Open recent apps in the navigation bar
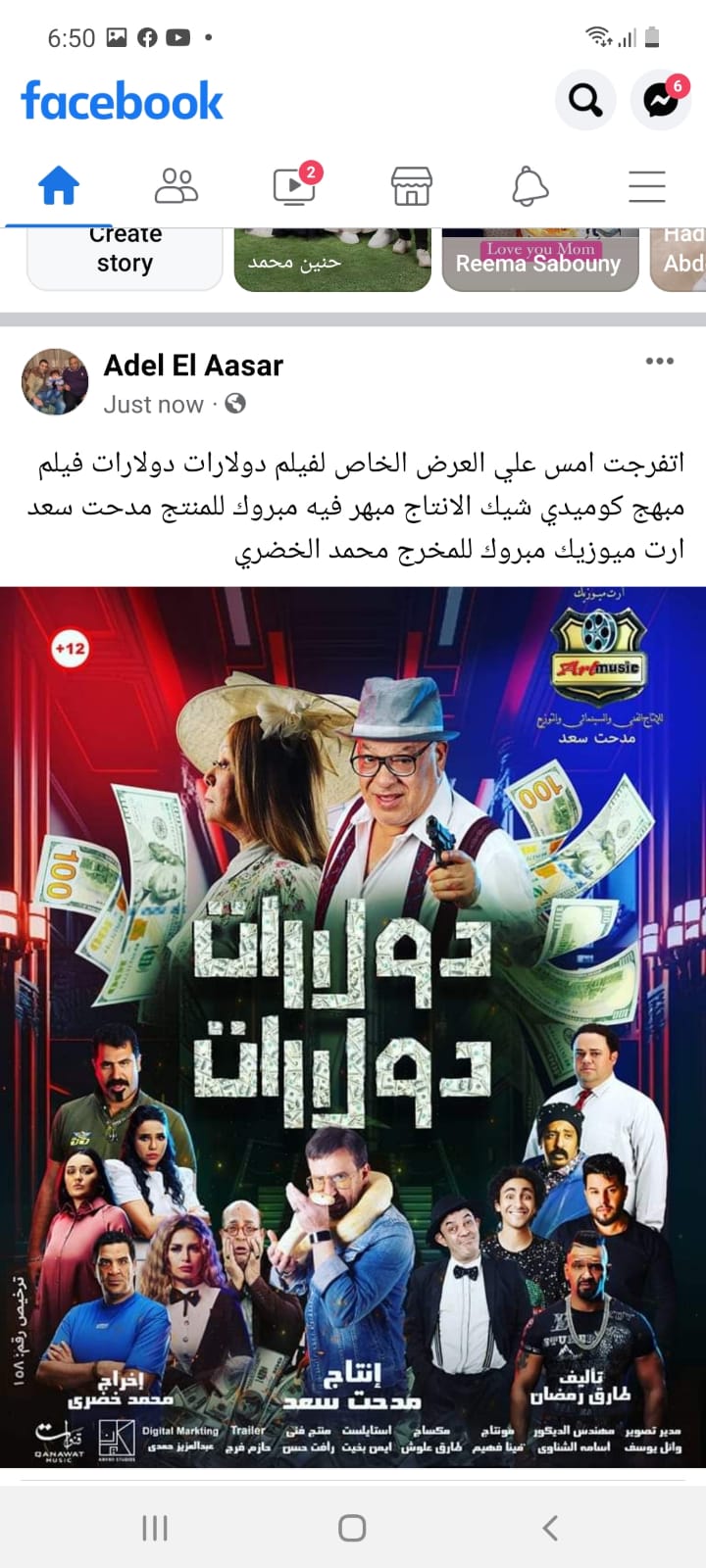The image size is (706, 1568). click(x=155, y=1527)
